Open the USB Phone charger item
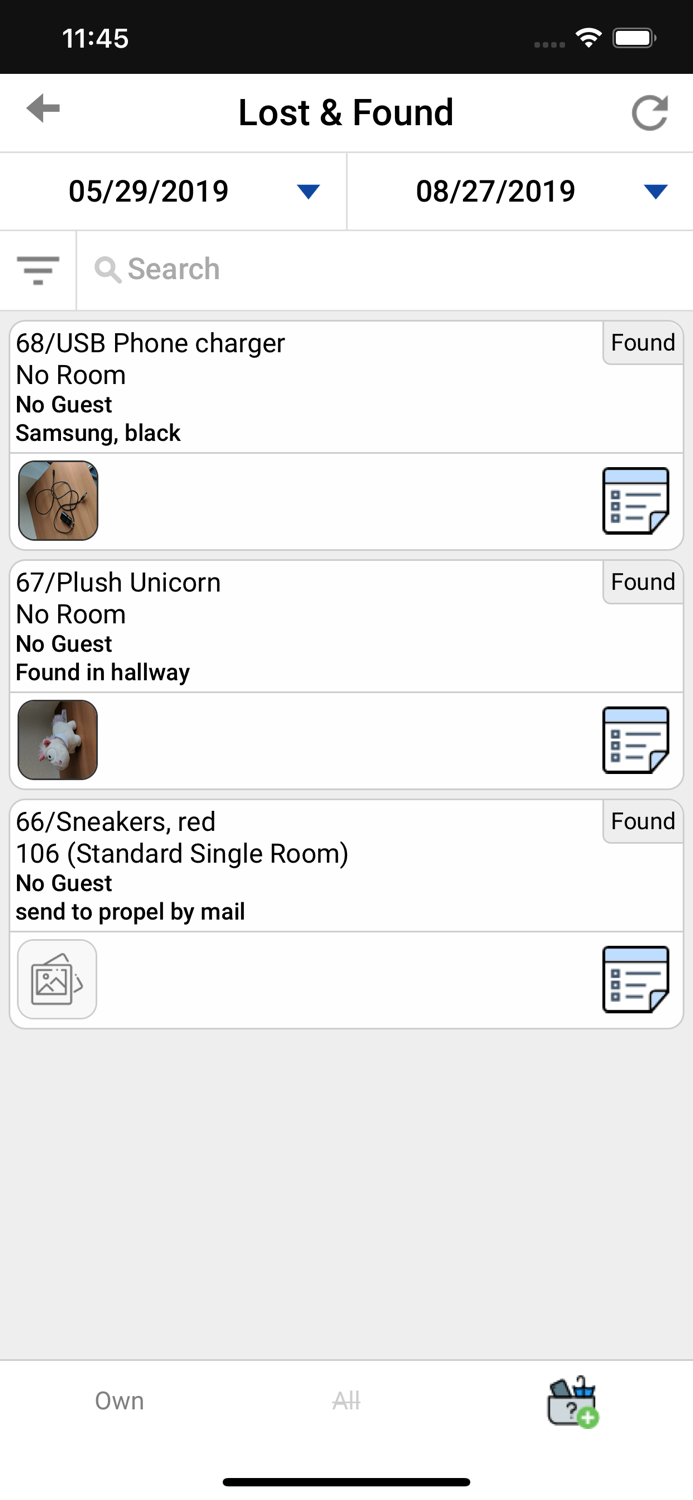The width and height of the screenshot is (693, 1500). pyautogui.click(x=346, y=387)
